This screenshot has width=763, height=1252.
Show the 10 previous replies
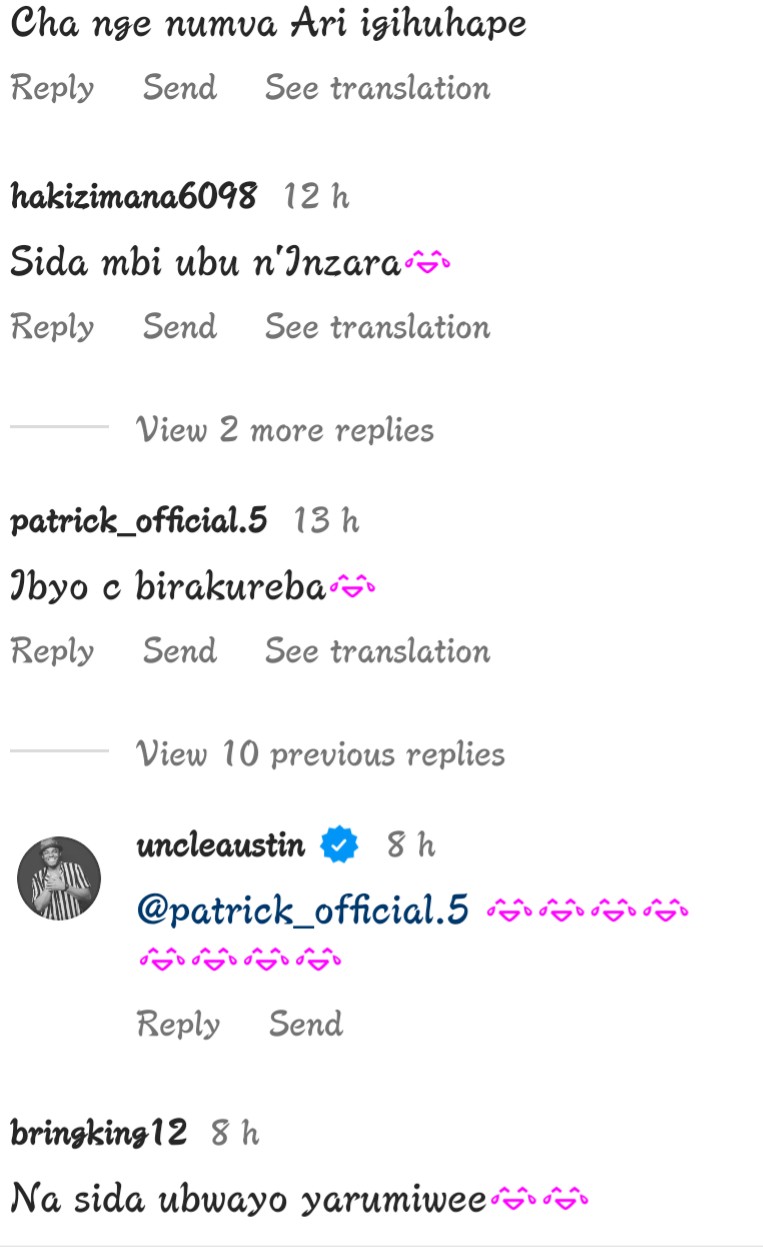click(319, 754)
